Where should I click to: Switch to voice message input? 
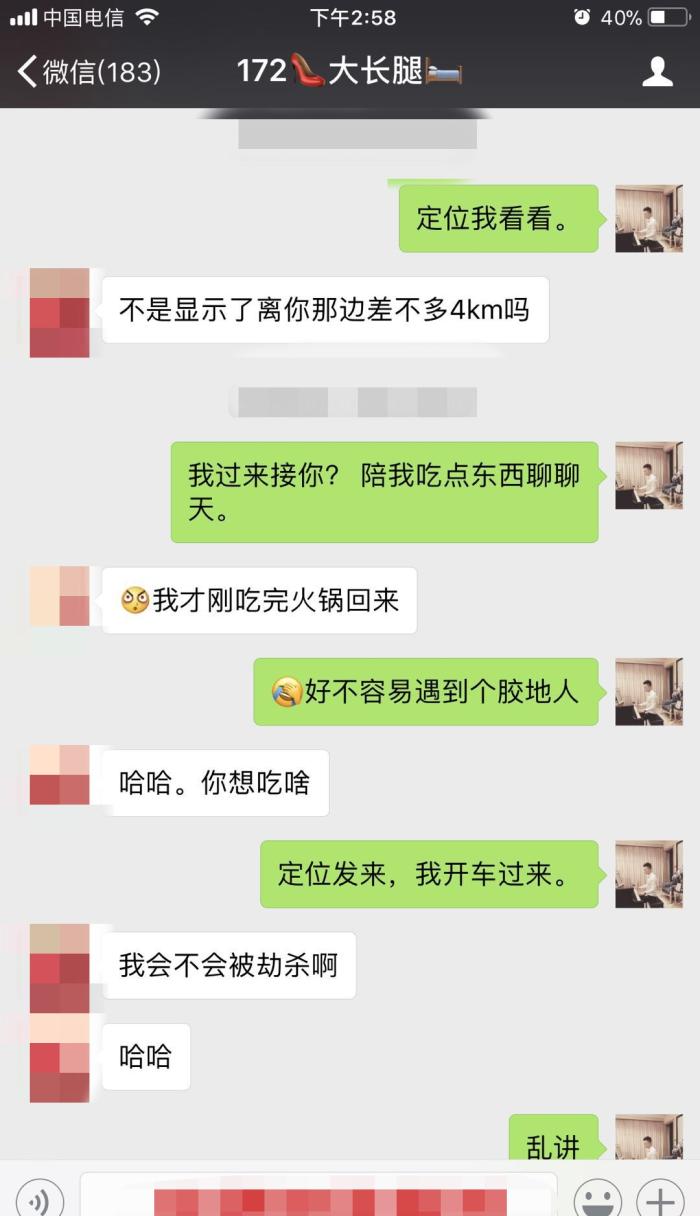tap(40, 1196)
